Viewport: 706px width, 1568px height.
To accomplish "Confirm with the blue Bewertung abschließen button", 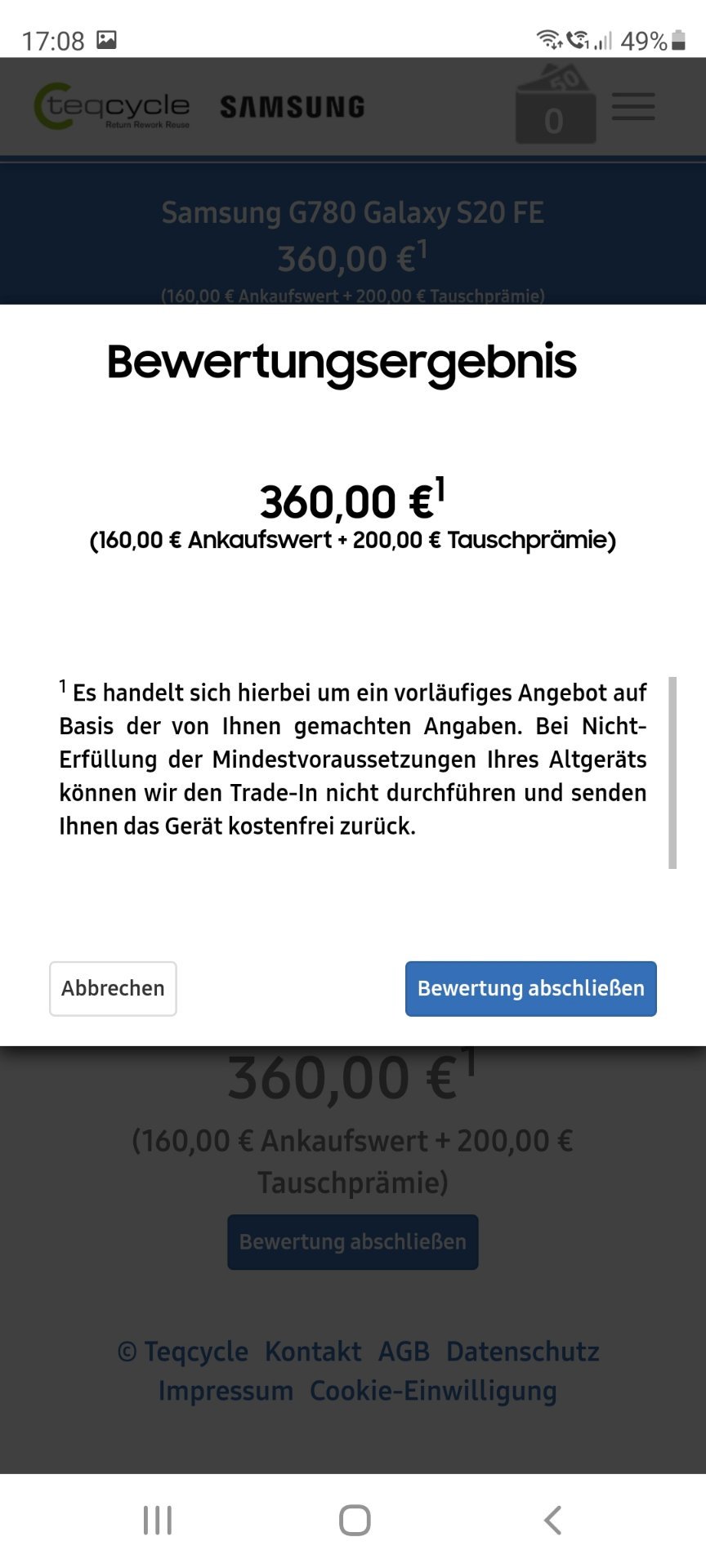I will point(531,988).
